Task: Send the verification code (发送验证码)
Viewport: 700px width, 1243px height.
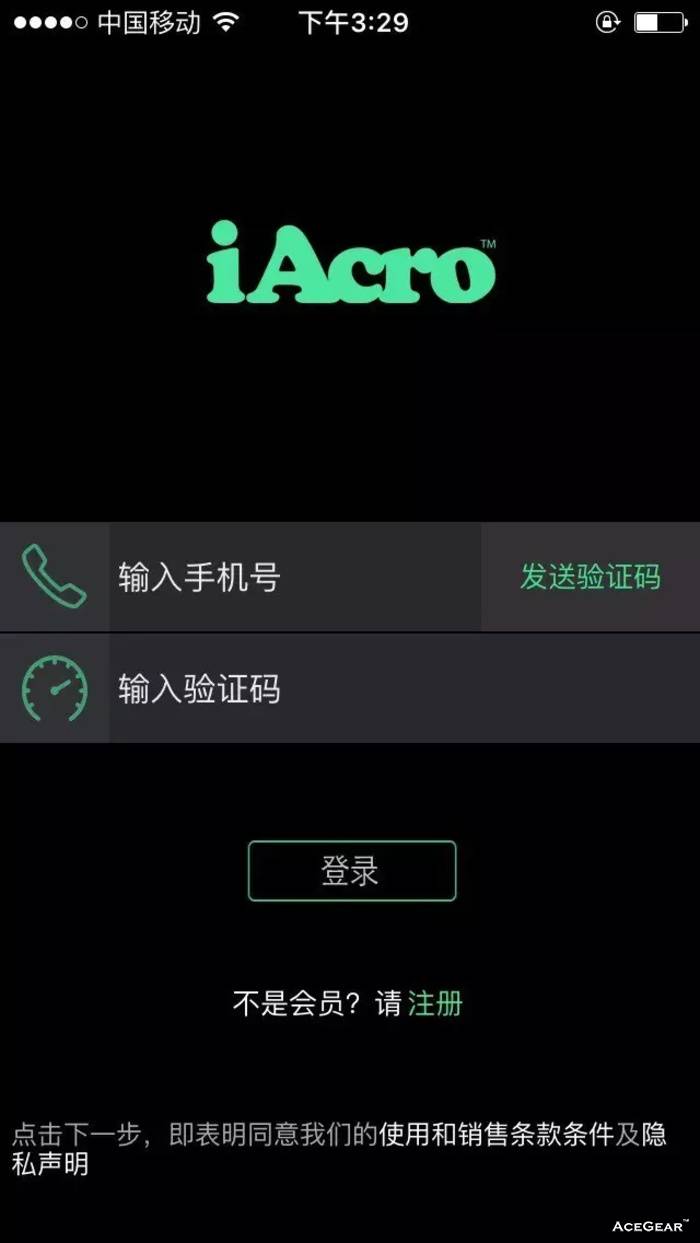Action: pos(590,577)
